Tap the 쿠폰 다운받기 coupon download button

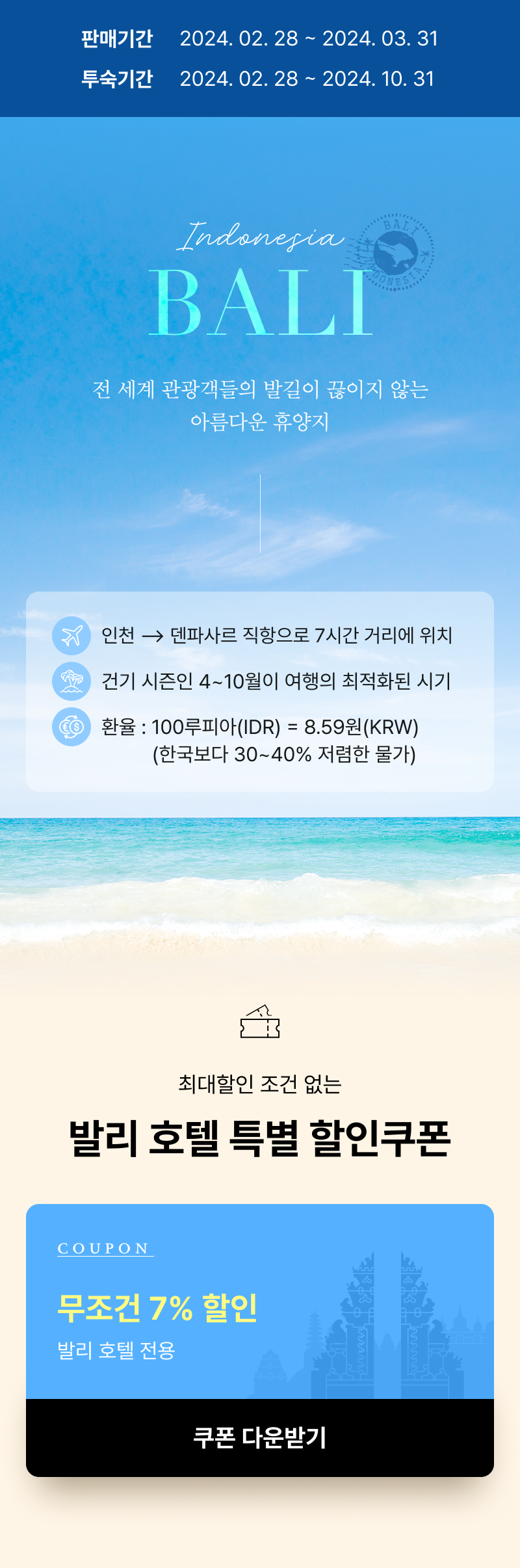pos(260,1437)
